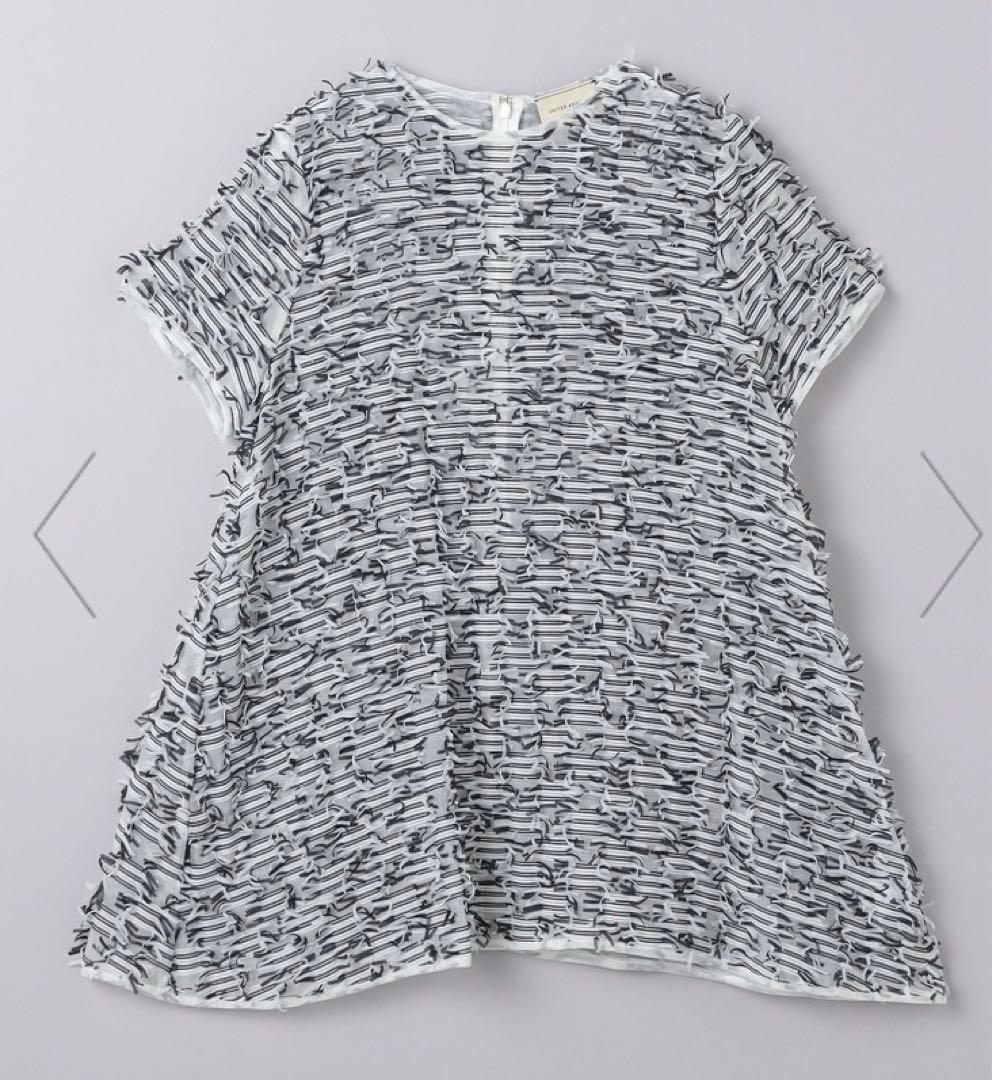The height and width of the screenshot is (1080, 992).
Task: Go to the previous product image
Action: click(x=66, y=533)
